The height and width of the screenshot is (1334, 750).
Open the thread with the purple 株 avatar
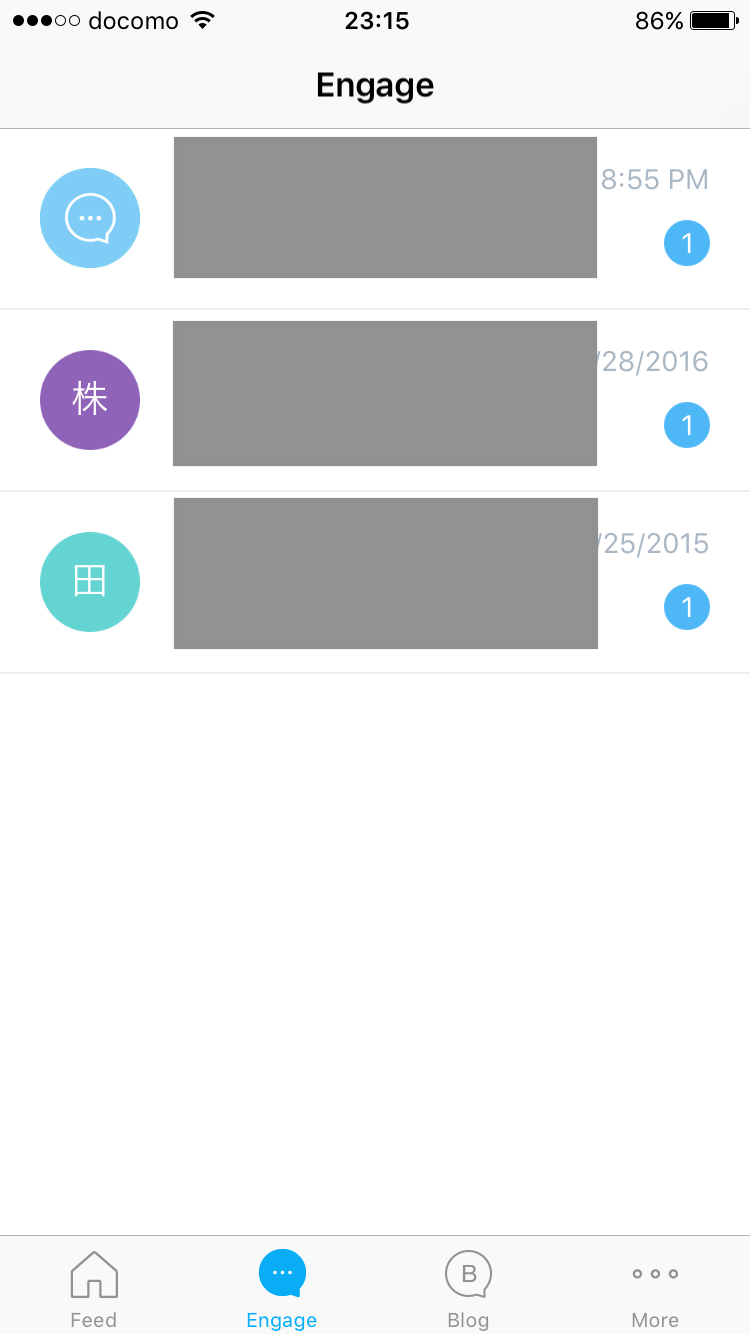[375, 400]
